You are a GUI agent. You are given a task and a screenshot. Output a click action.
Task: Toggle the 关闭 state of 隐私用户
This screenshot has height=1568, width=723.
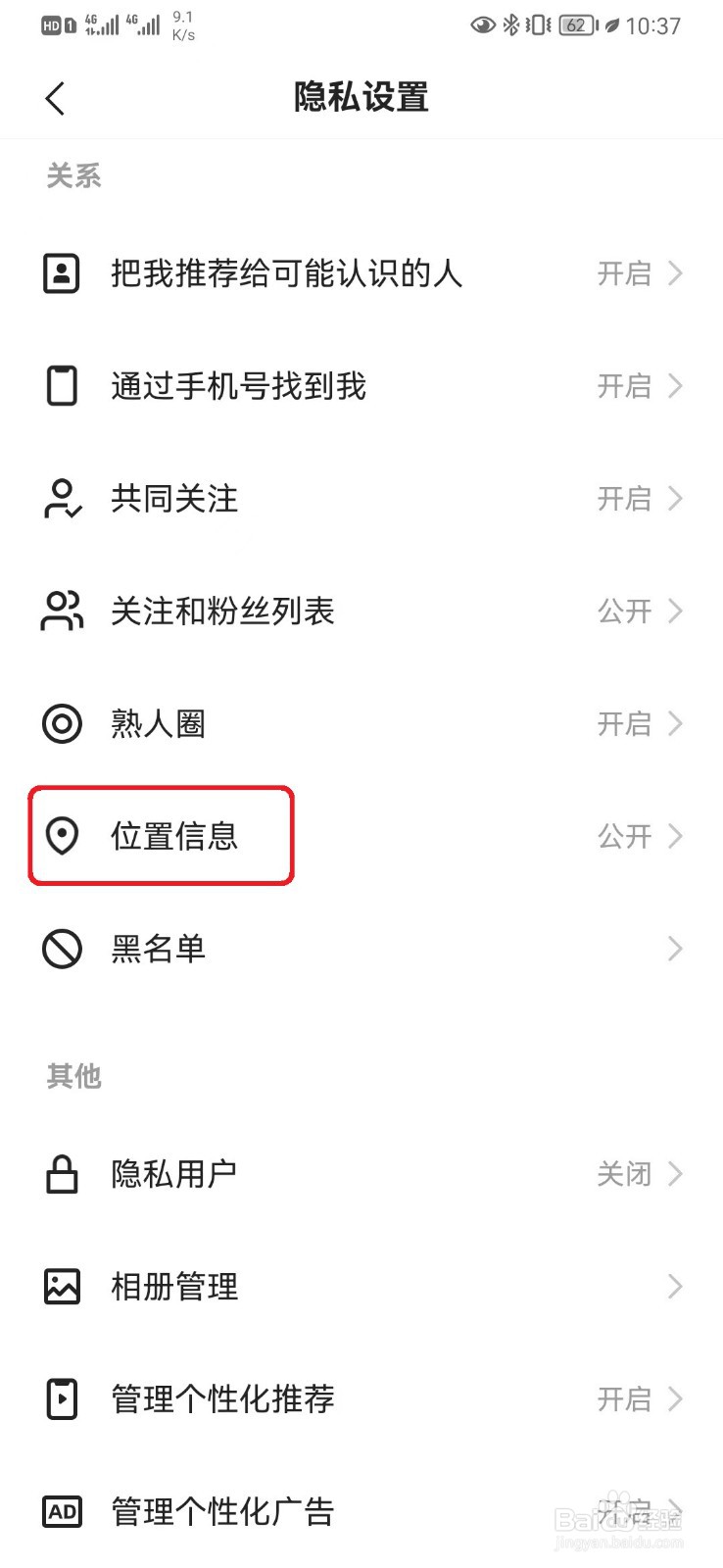[624, 1173]
